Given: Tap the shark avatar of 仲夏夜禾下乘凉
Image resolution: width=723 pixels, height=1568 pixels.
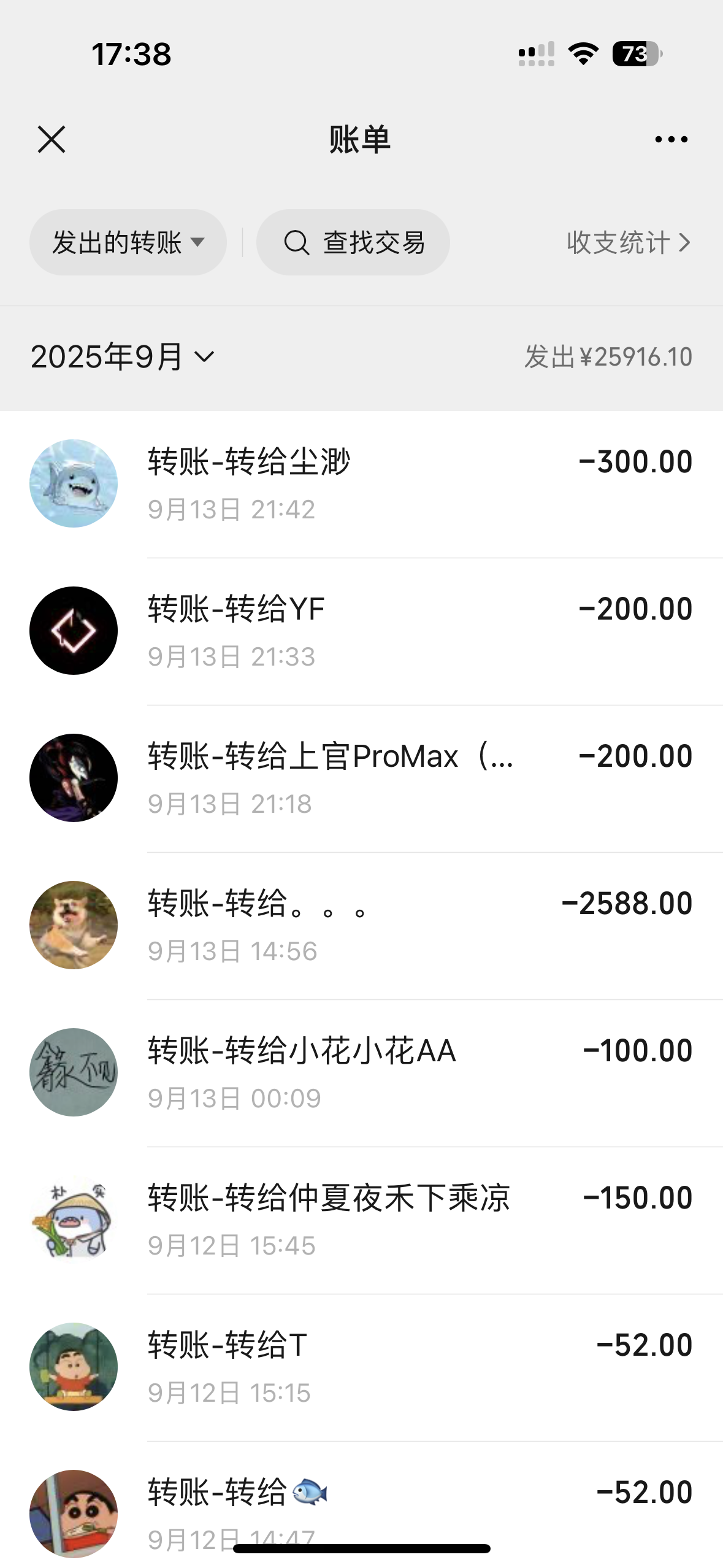Looking at the screenshot, I should [x=73, y=1219].
